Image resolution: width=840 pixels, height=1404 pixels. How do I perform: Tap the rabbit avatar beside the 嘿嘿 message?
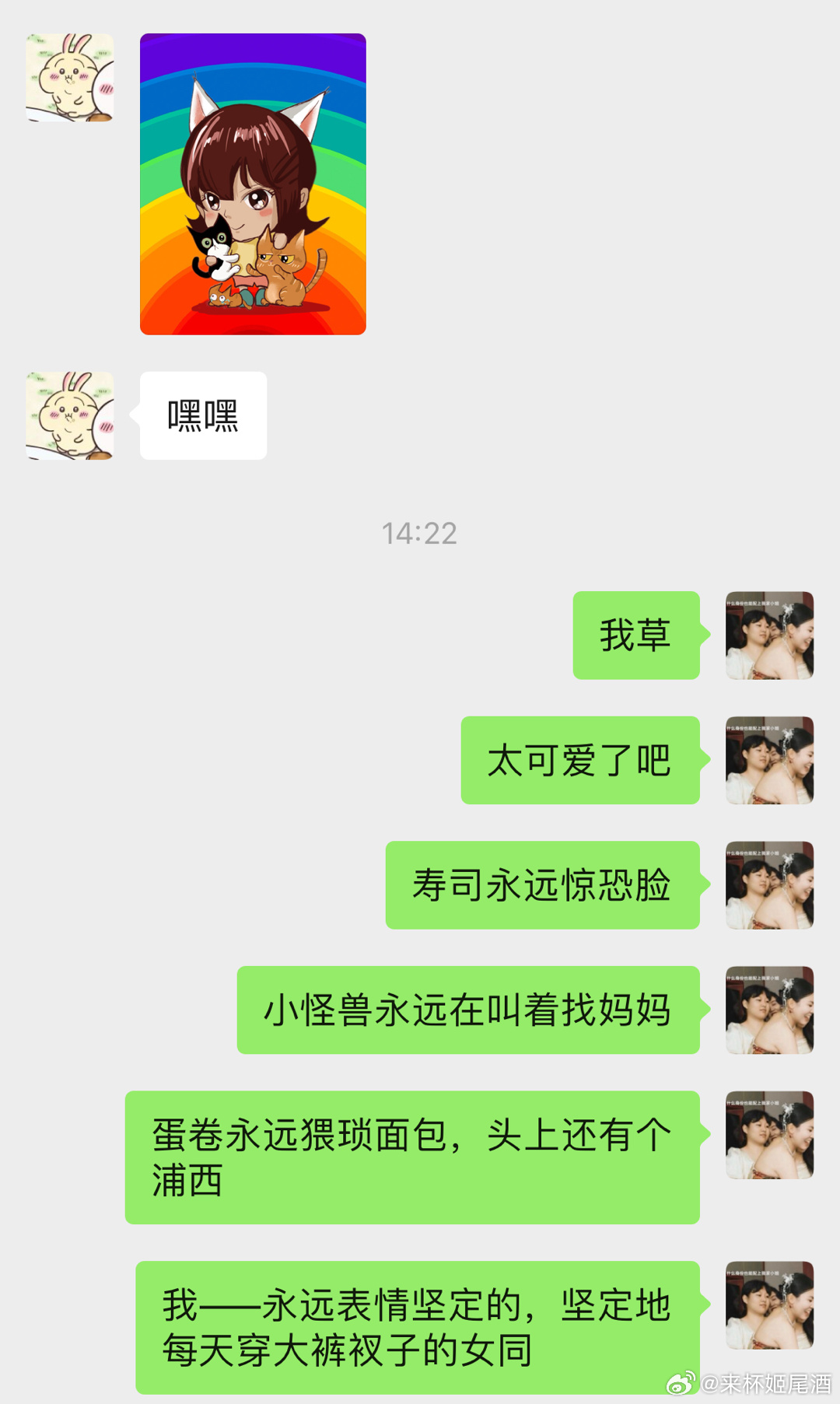(70, 415)
